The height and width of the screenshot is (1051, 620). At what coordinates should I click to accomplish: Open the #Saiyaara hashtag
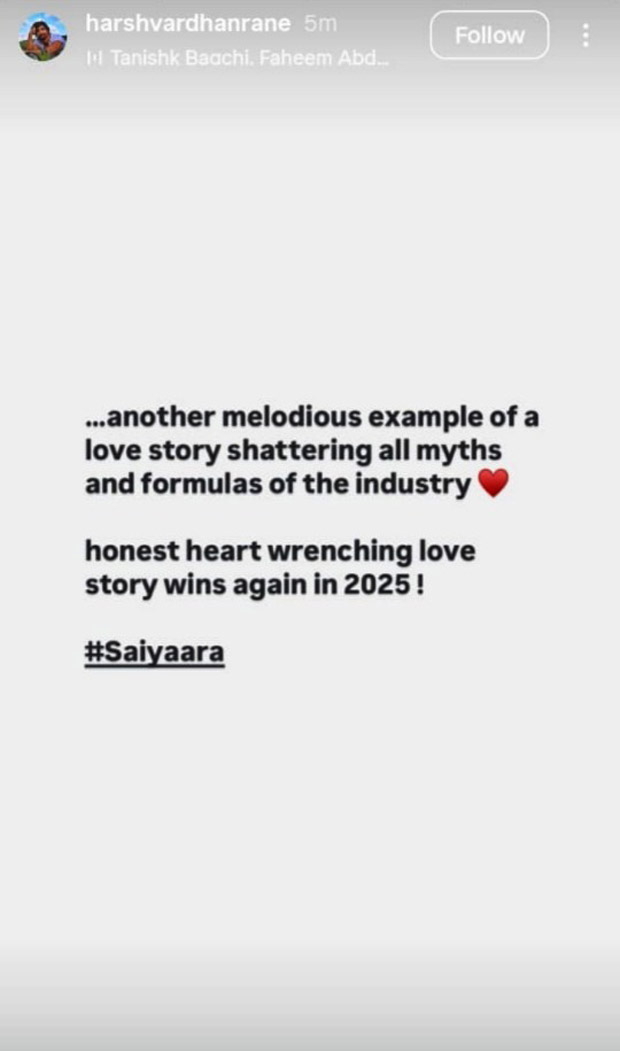154,653
